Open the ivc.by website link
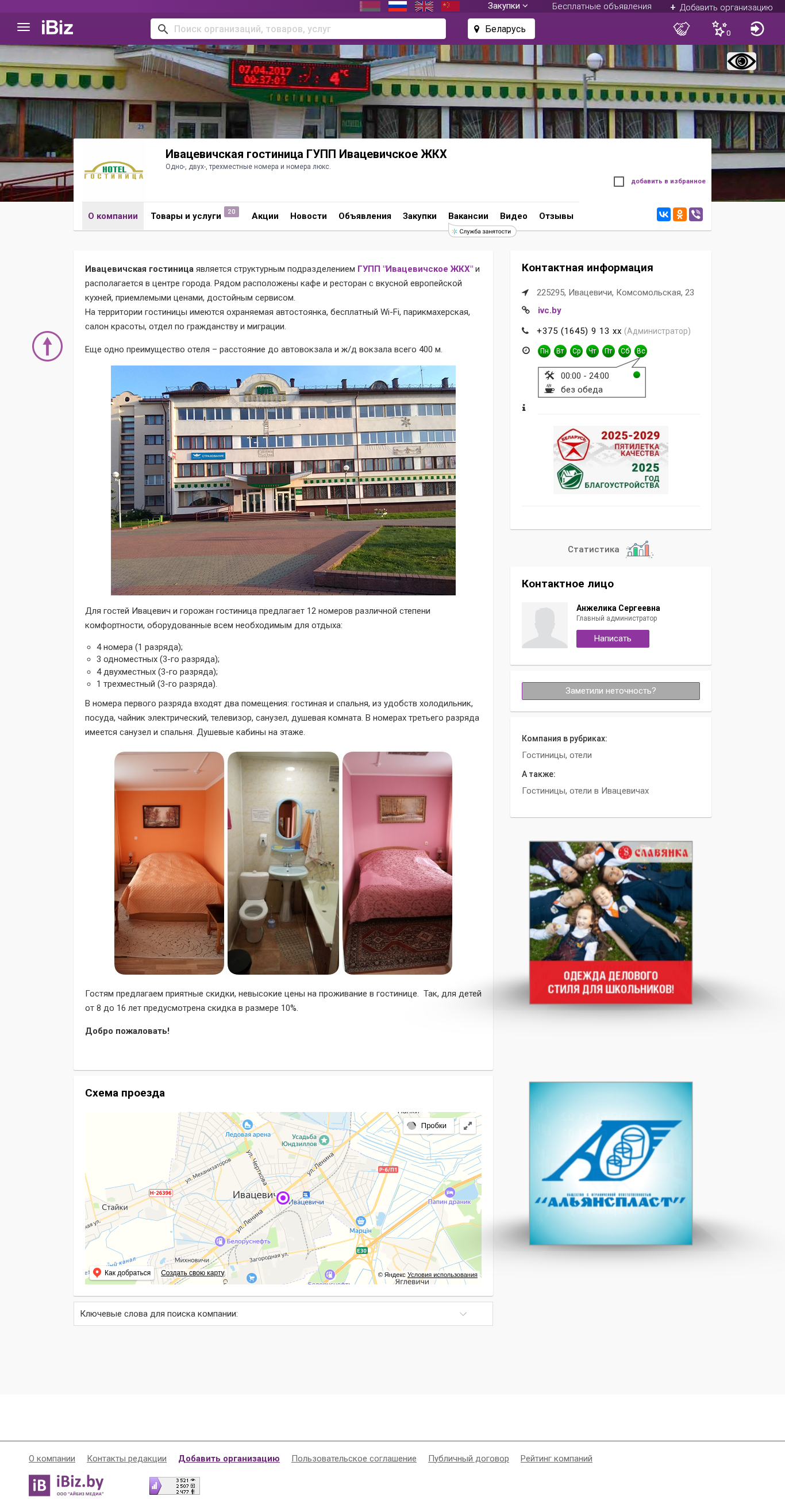 [549, 310]
